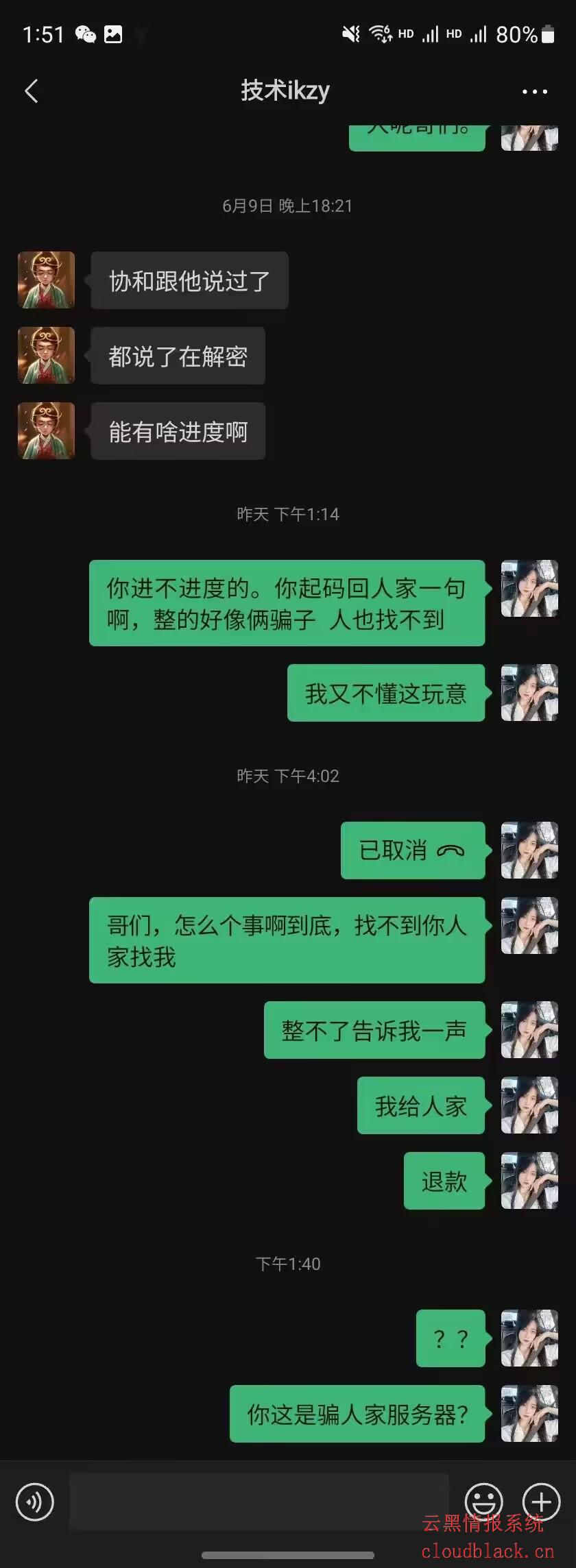Open avatar beside 协和跟他说过了
The height and width of the screenshot is (1568, 576).
(46, 280)
